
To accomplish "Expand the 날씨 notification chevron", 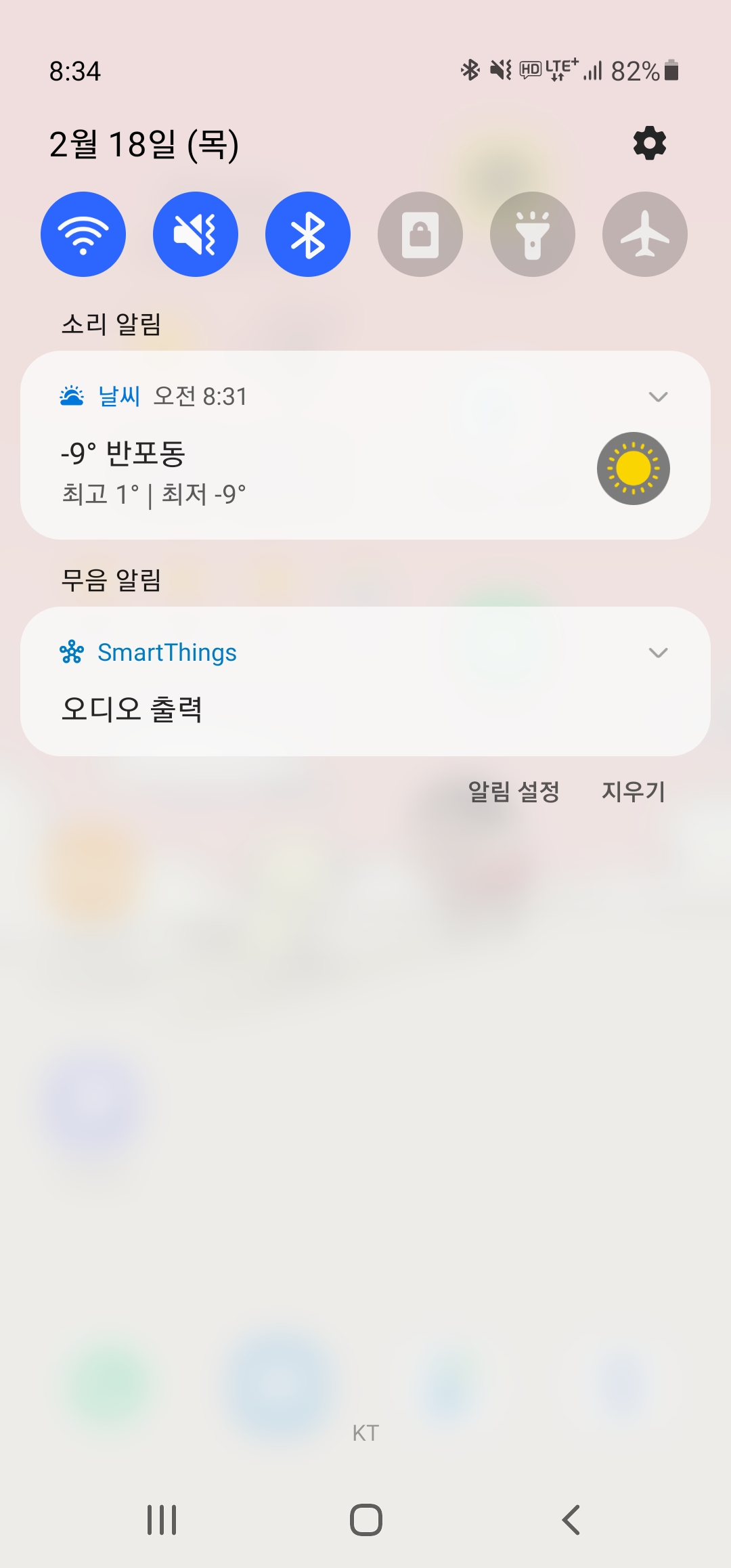I will coord(658,397).
